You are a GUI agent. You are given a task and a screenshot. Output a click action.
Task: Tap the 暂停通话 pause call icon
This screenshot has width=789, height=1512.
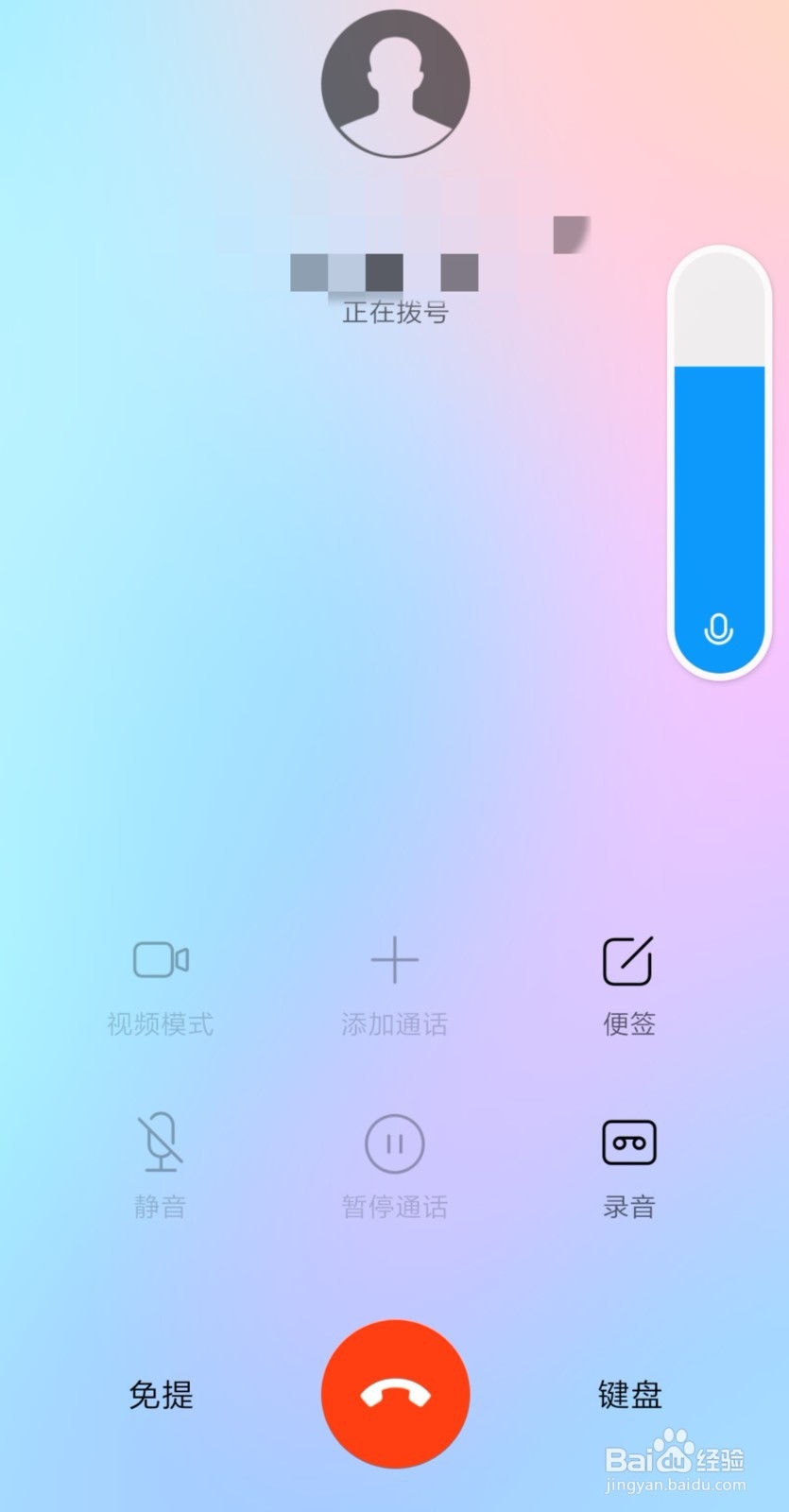click(394, 1142)
